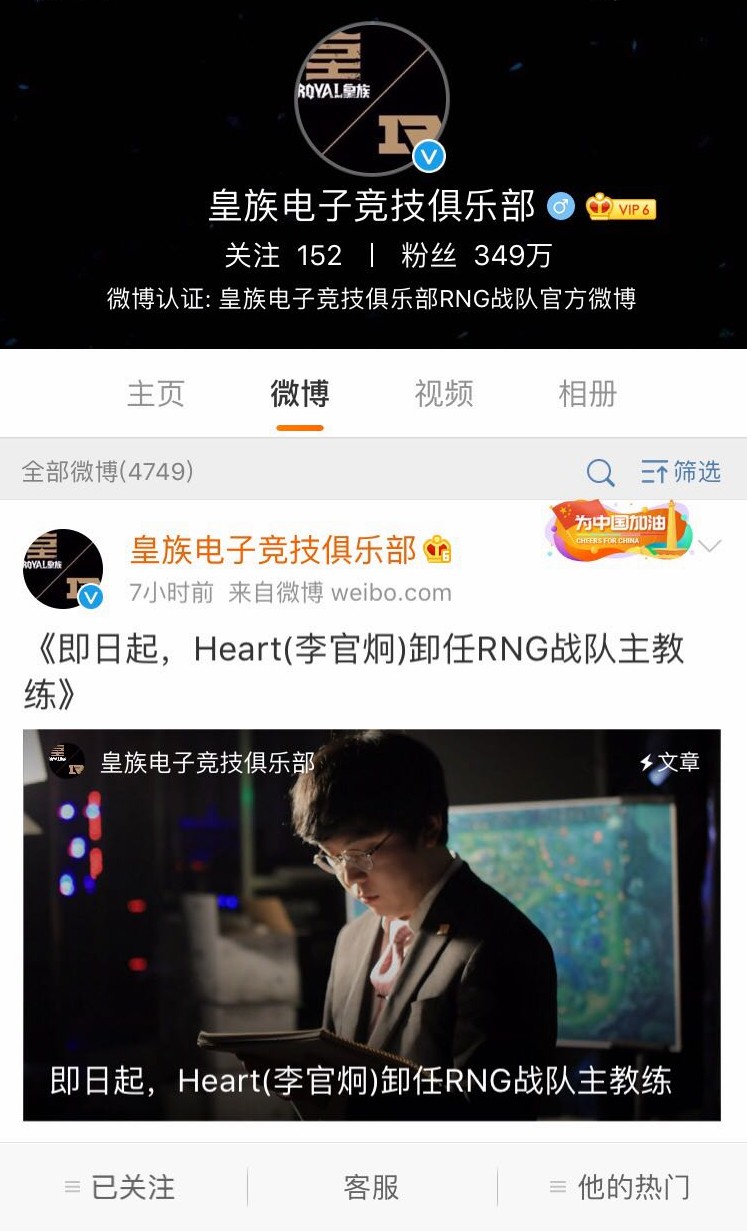Screen dimensions: 747x1231
Task: Tap 关注 152 following count
Action: coord(283,256)
